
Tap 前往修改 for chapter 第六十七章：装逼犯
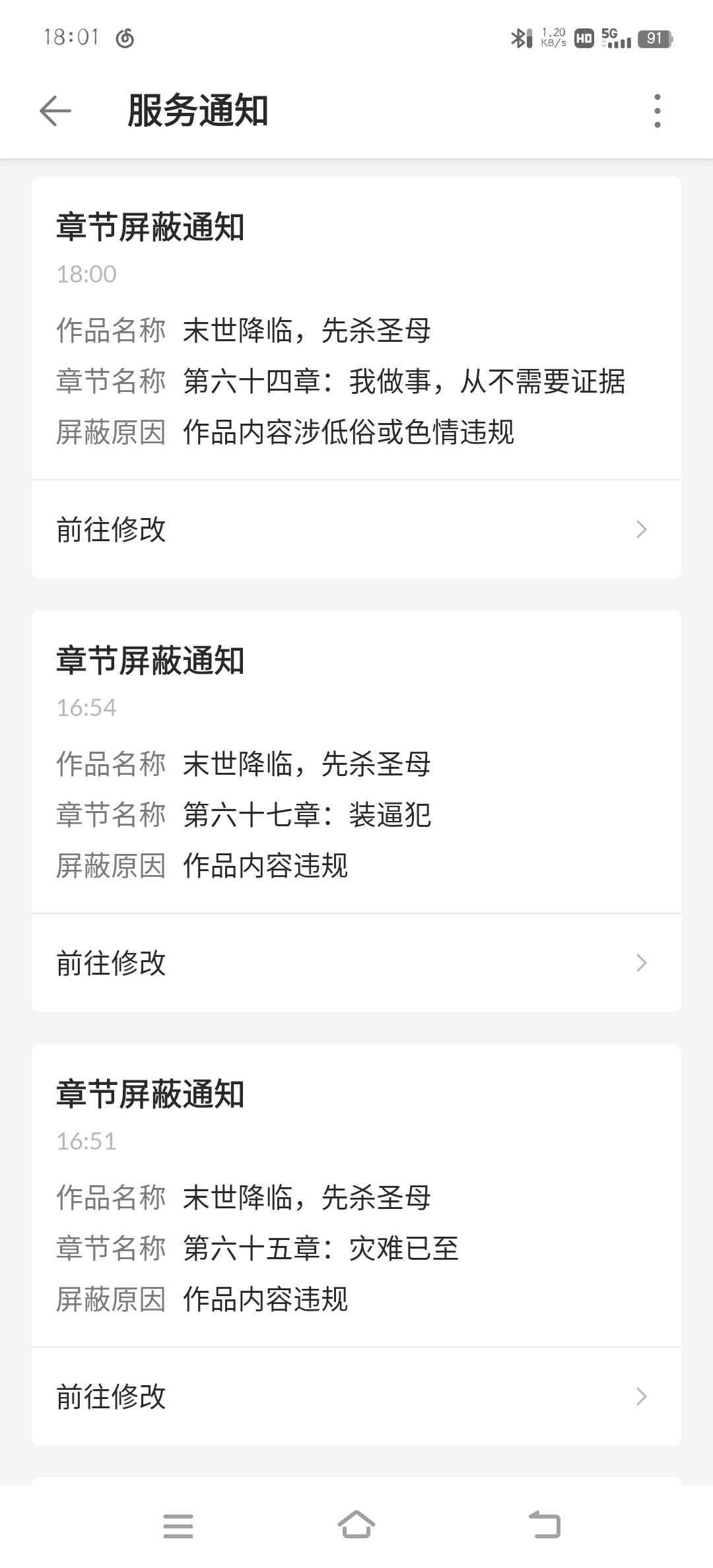point(355,963)
